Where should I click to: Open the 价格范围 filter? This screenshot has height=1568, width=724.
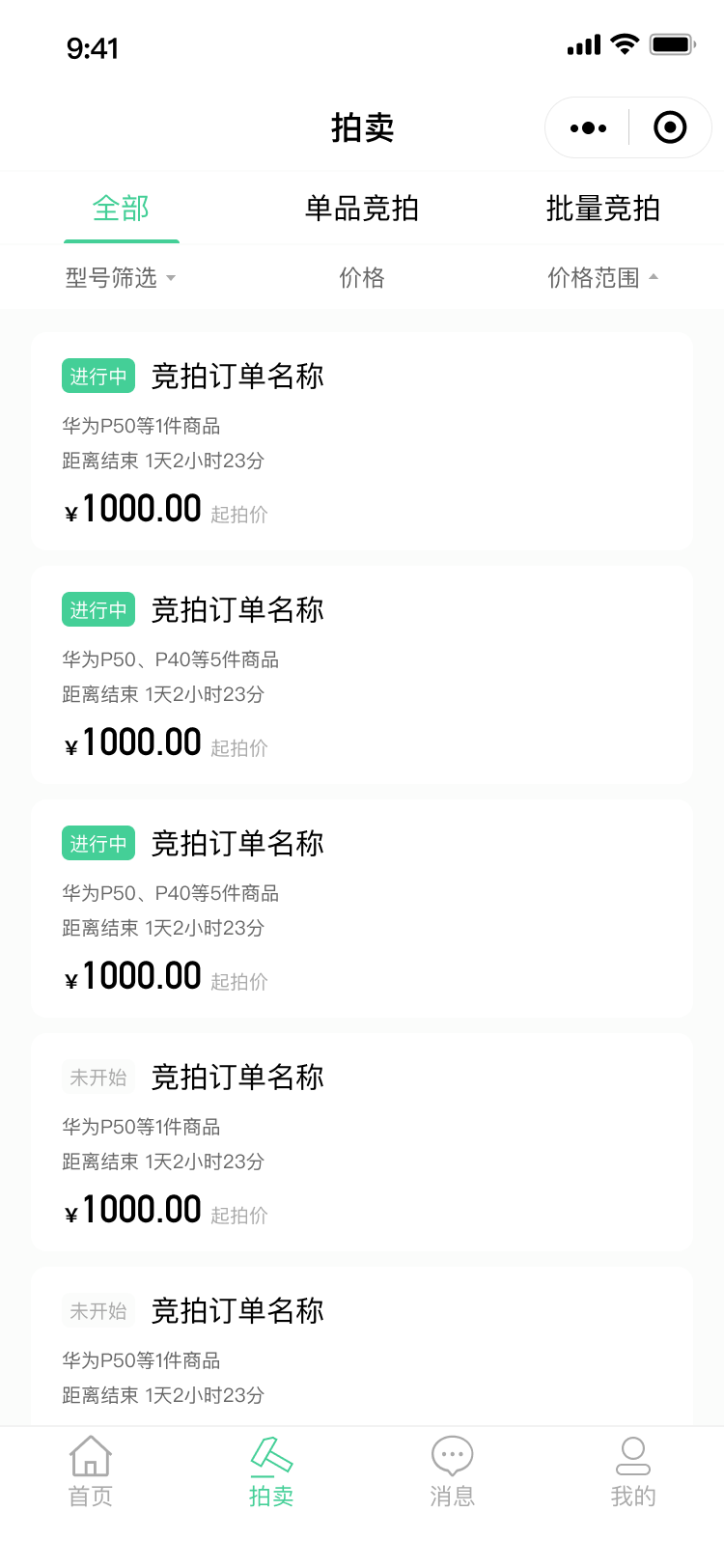pos(603,278)
